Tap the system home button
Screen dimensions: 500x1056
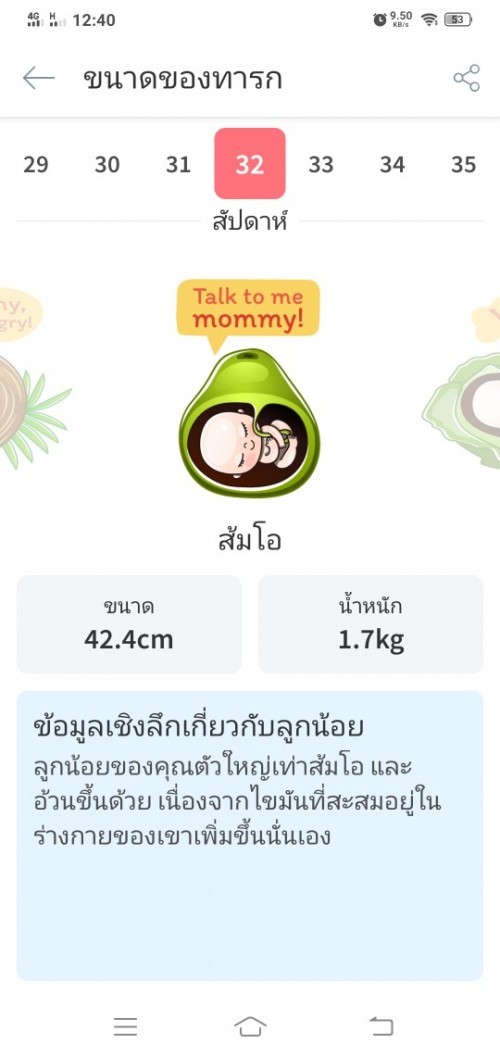pyautogui.click(x=250, y=1026)
